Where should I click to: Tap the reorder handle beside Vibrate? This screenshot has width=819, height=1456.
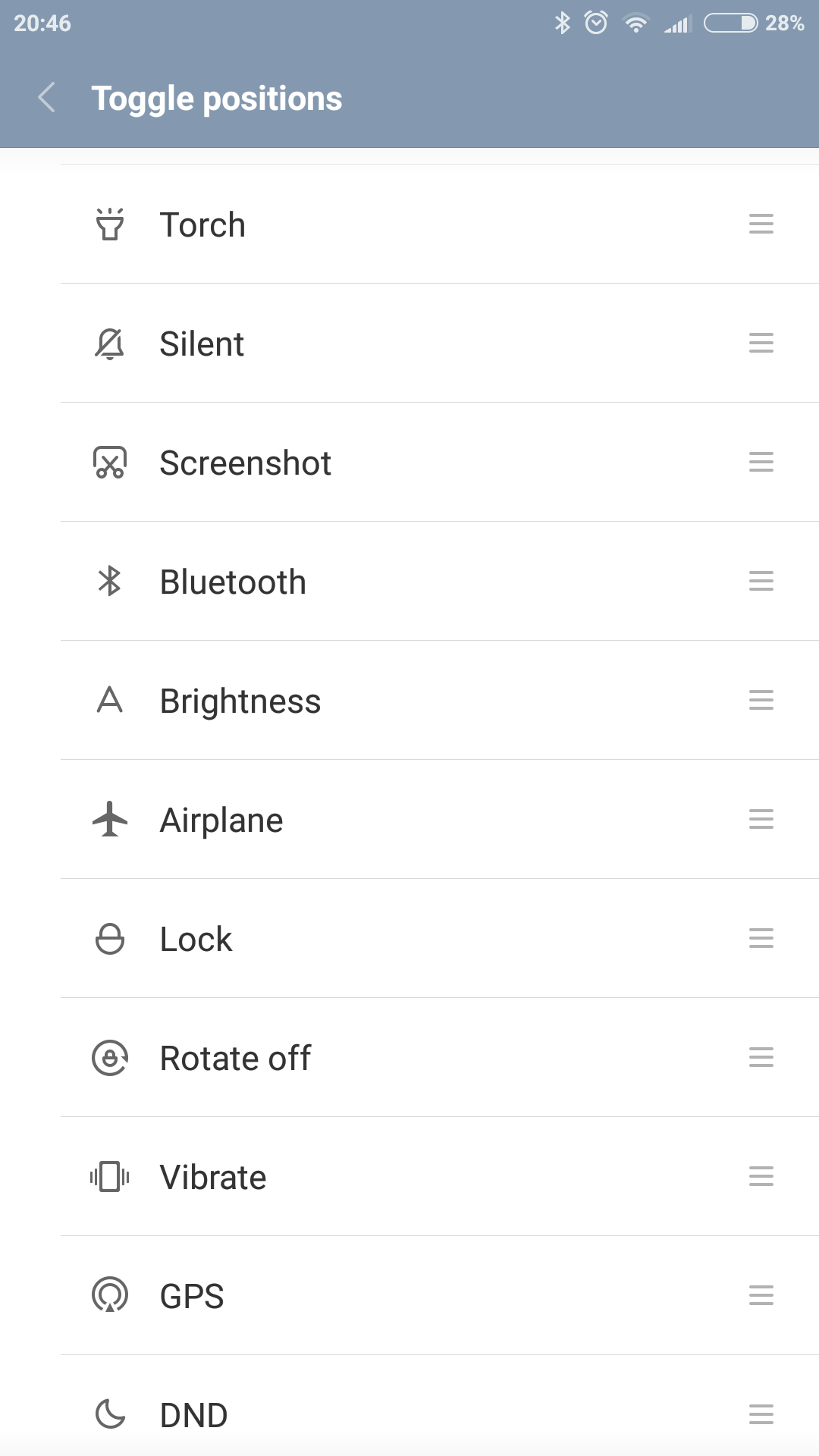coord(761,1176)
